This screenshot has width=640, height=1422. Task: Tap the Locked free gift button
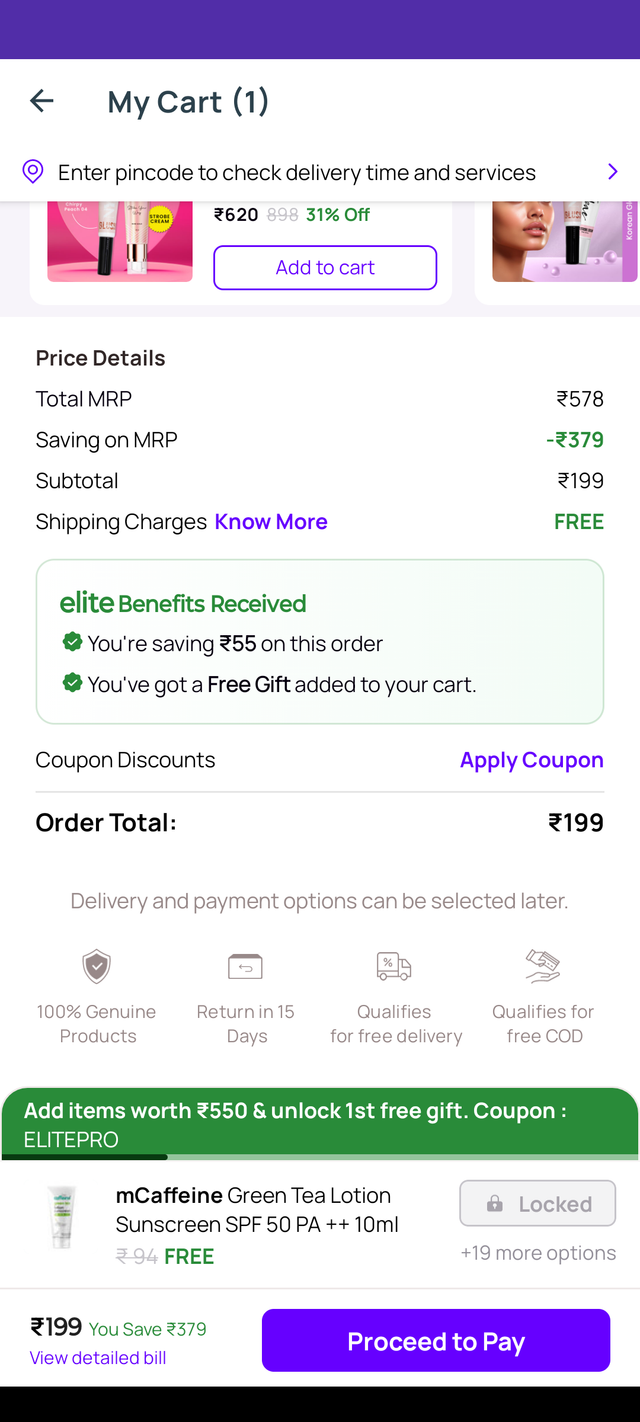coord(537,1204)
